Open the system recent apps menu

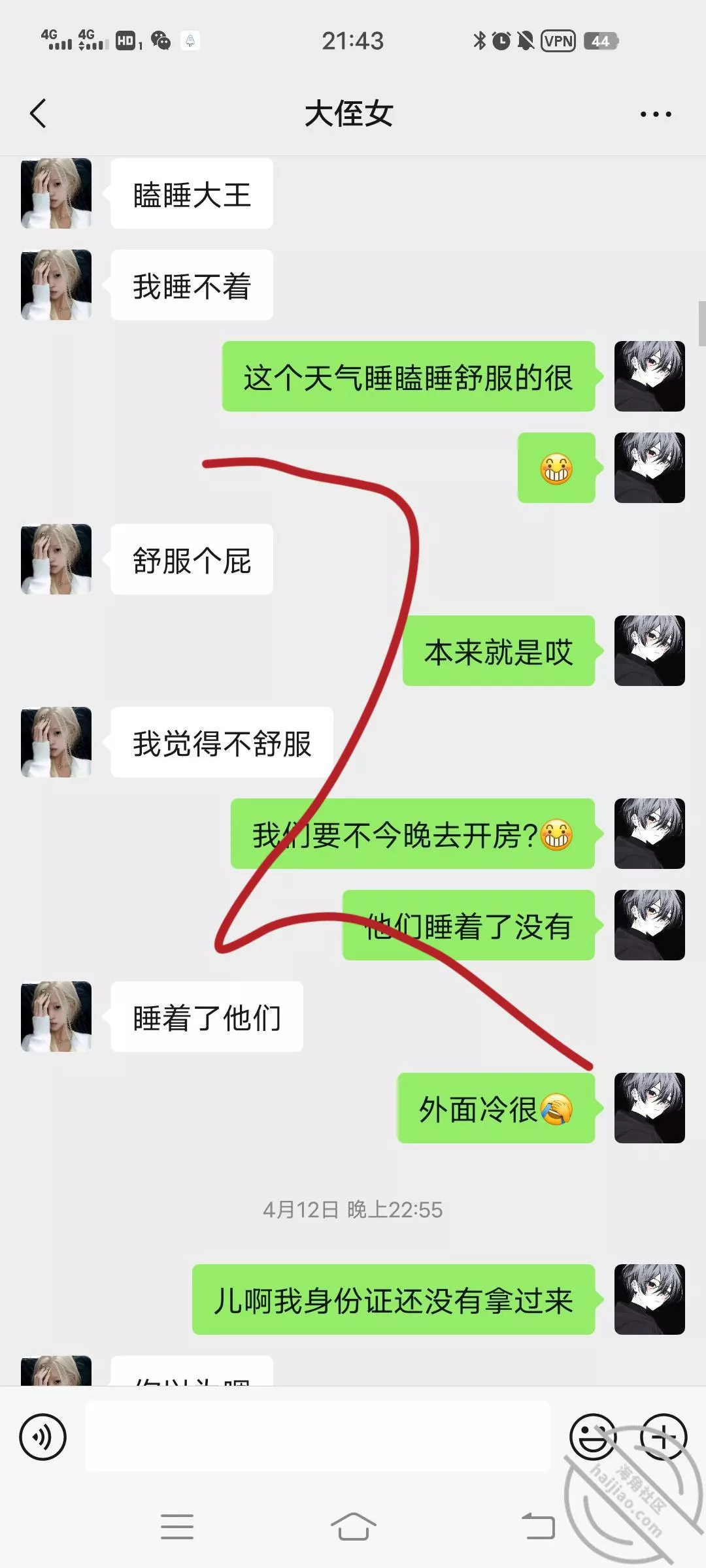(176, 1527)
